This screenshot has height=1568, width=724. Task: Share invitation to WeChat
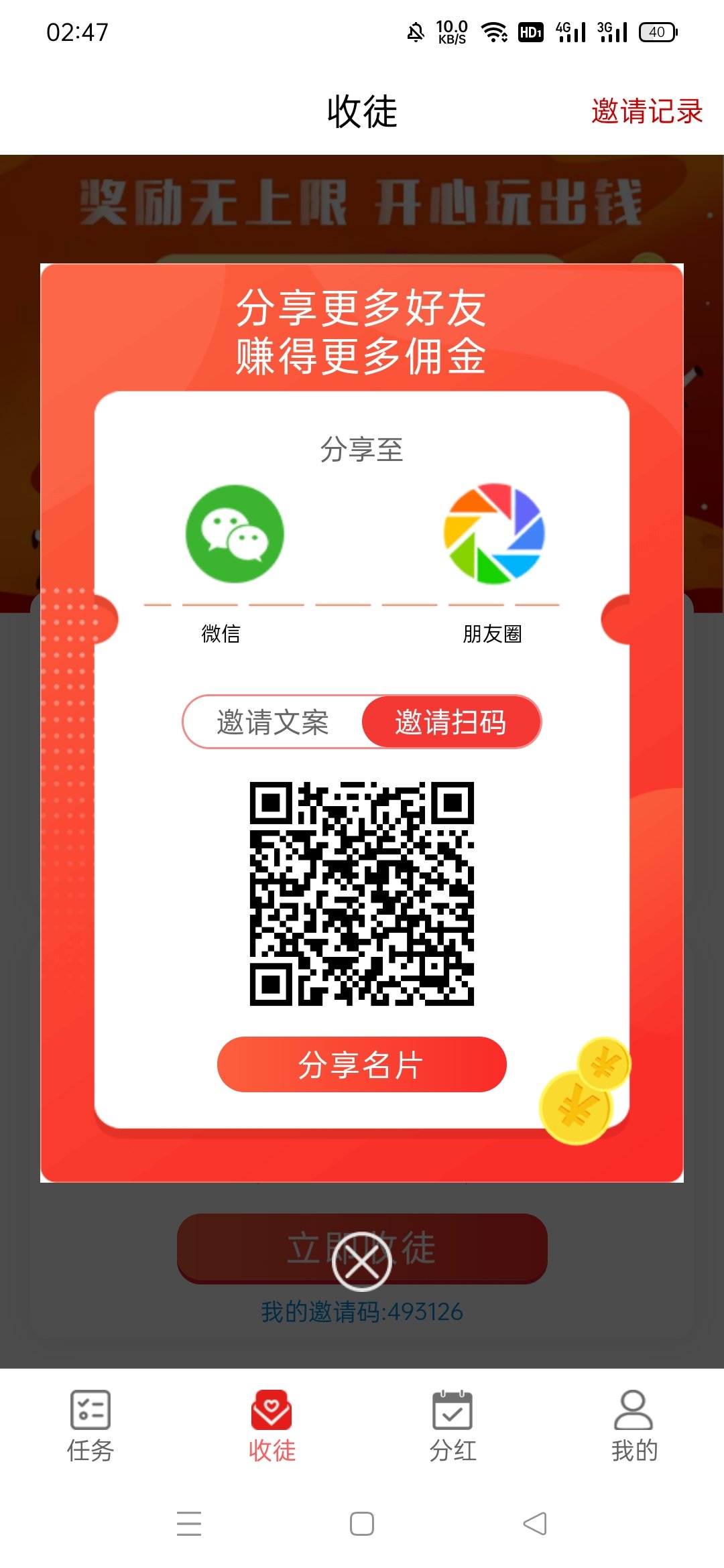pos(234,533)
